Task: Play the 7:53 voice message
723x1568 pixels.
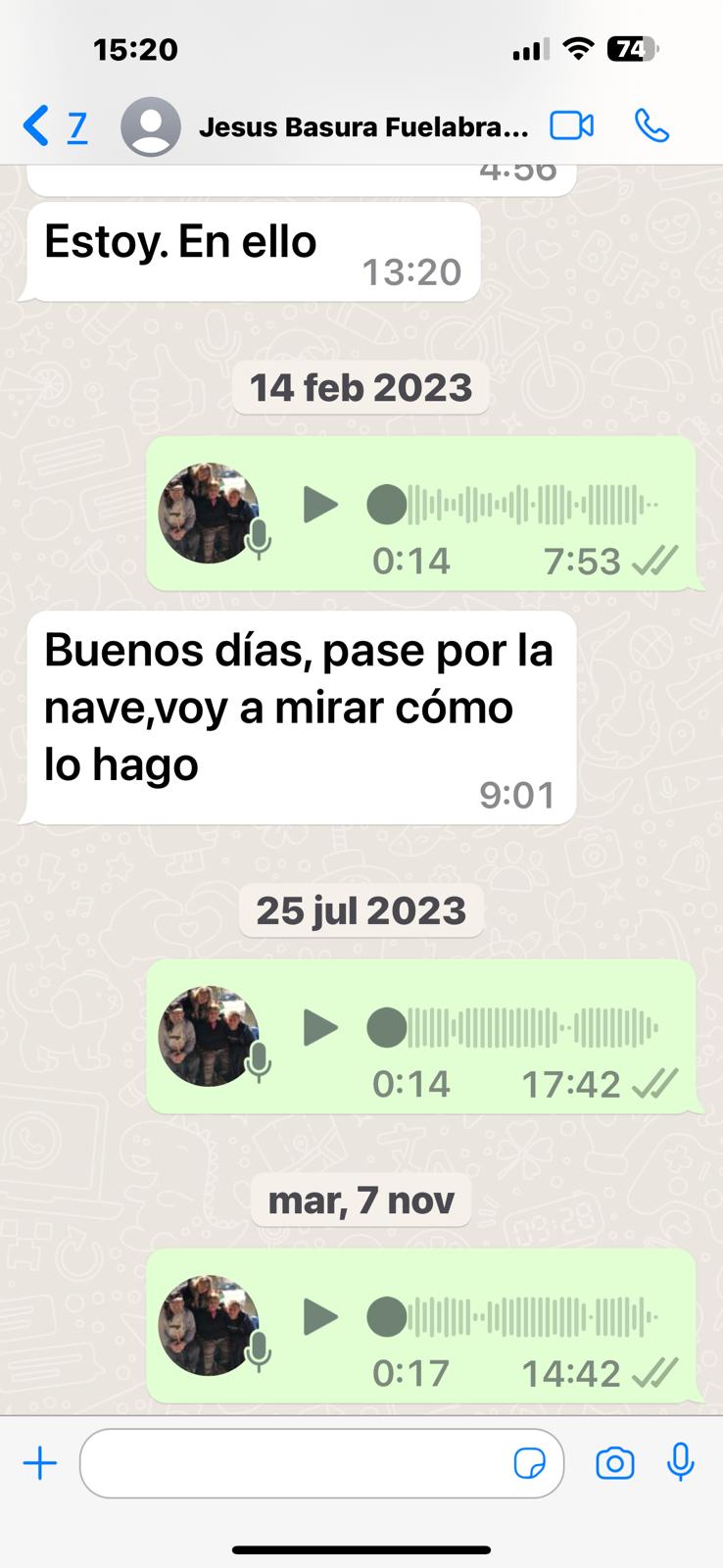Action: tap(319, 505)
